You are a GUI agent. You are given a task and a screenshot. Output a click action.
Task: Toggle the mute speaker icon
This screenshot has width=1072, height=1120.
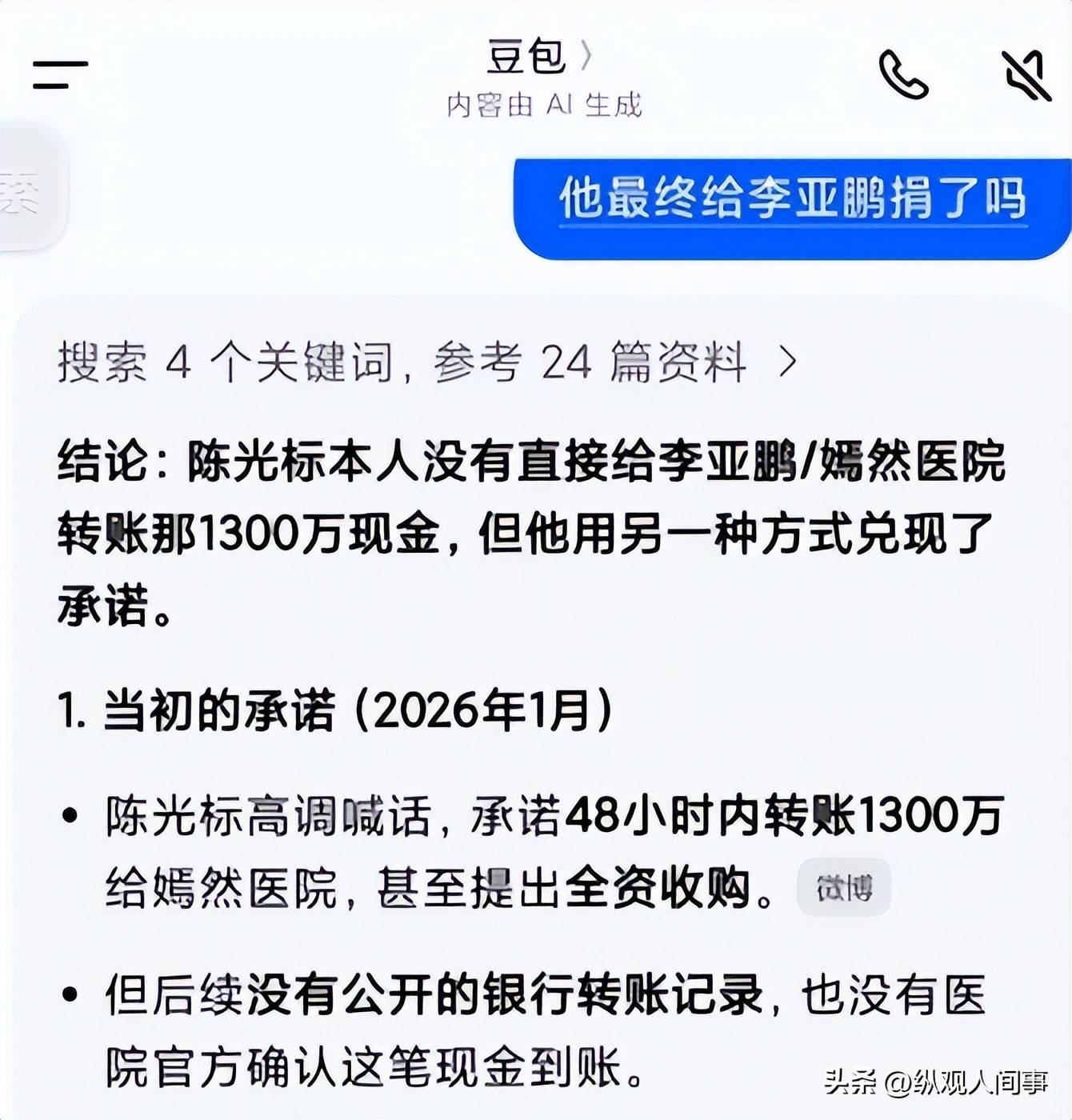(1026, 74)
